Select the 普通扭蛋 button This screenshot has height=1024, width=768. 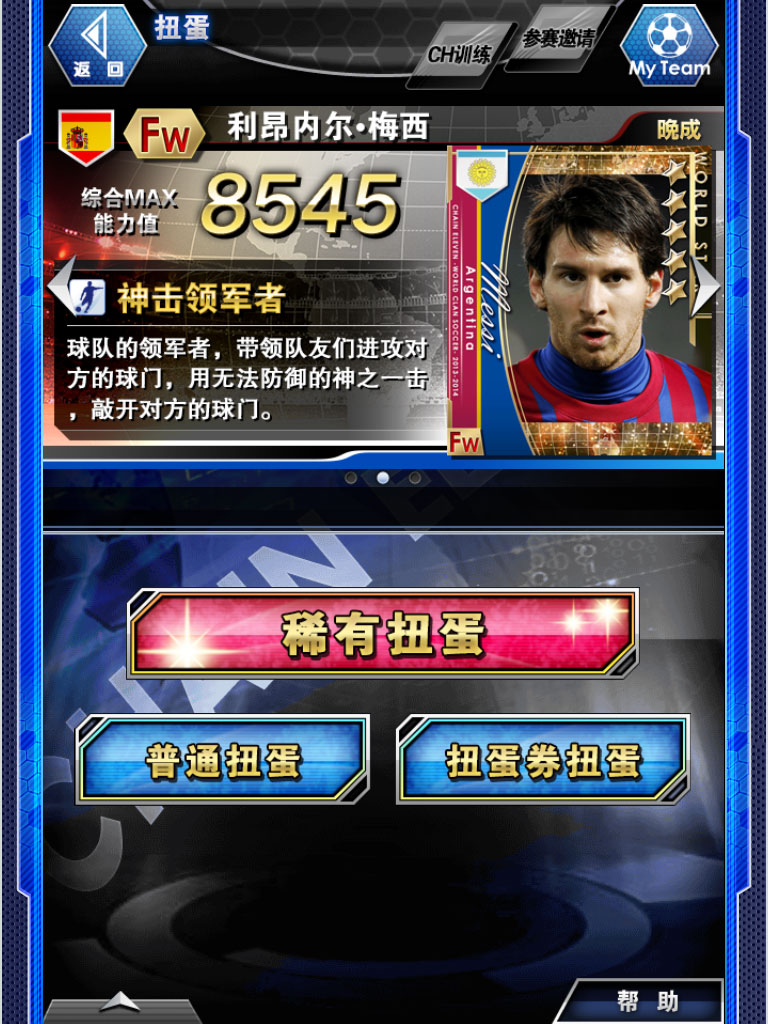pos(223,760)
